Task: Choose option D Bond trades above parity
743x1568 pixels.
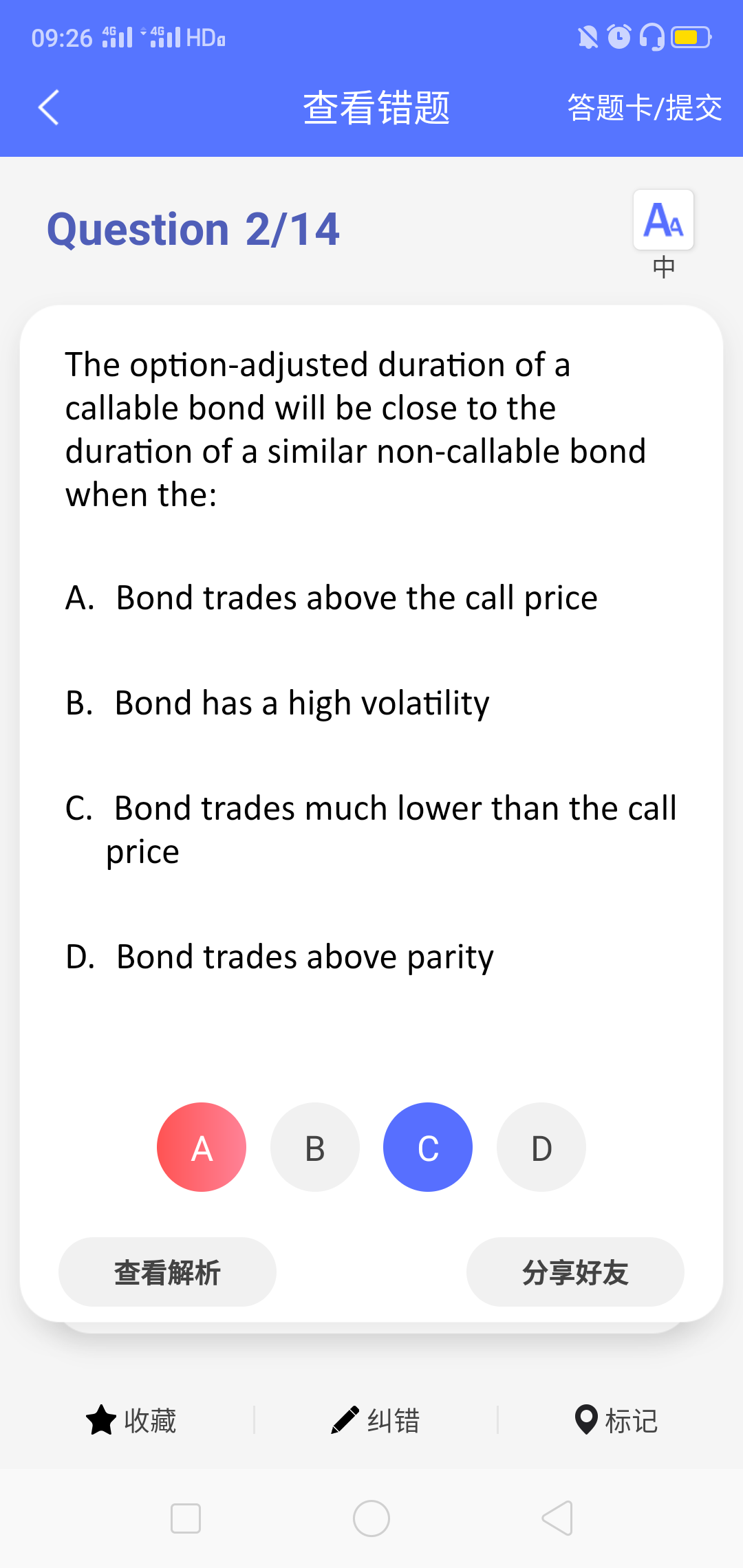Action: [305, 957]
